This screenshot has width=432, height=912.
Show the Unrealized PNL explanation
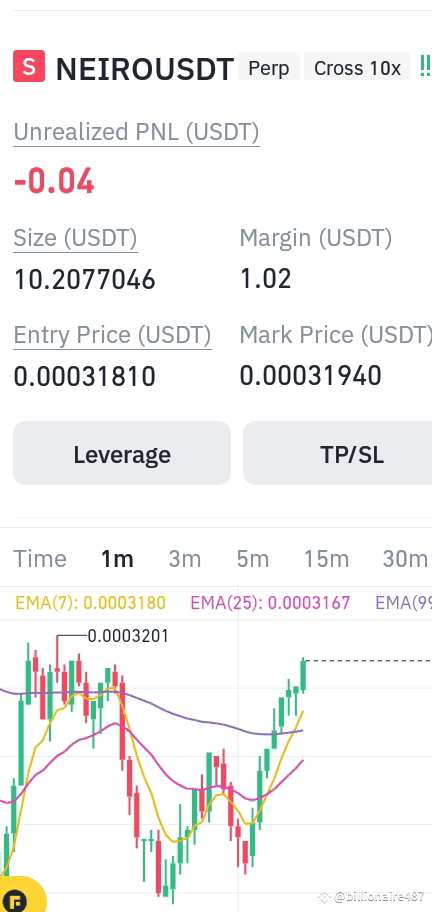click(x=136, y=132)
